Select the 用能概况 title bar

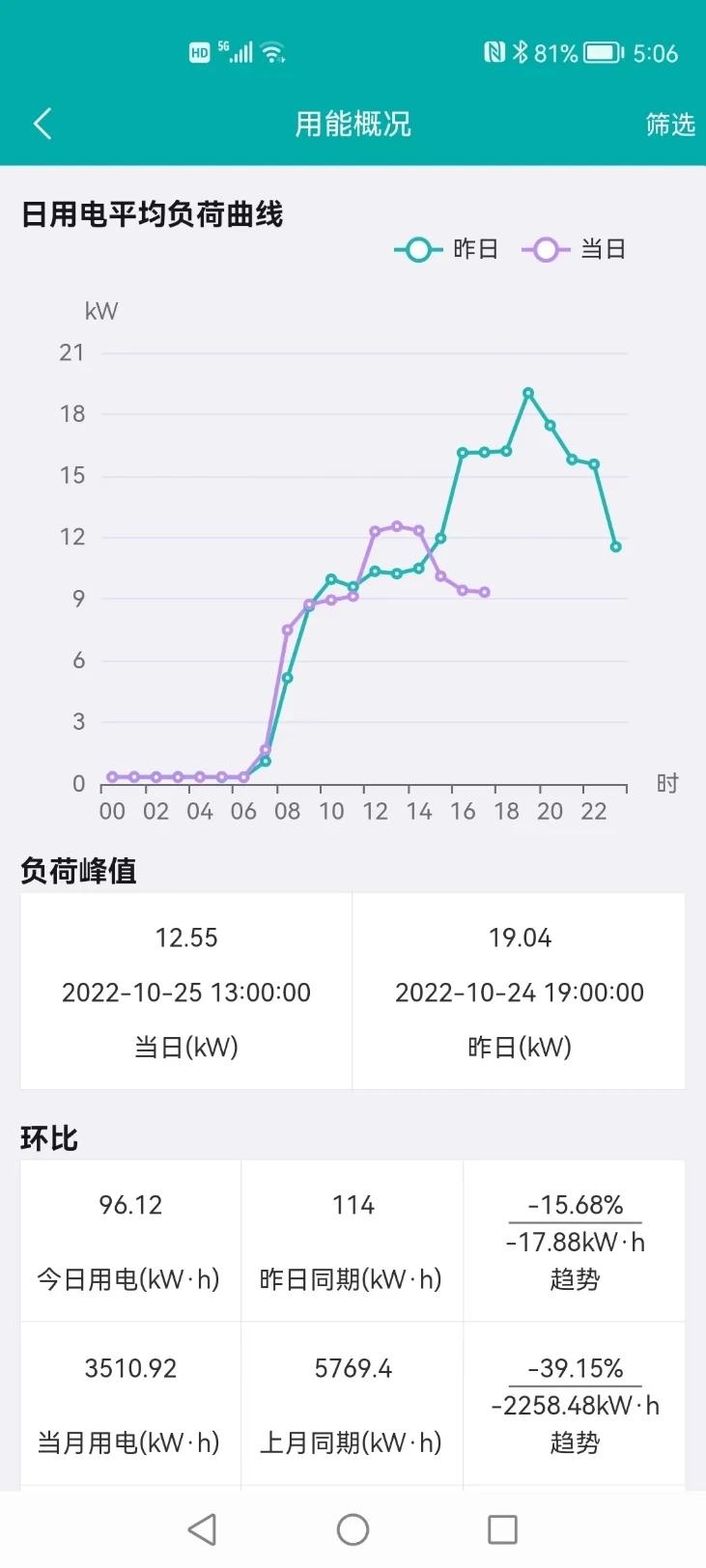tap(353, 124)
